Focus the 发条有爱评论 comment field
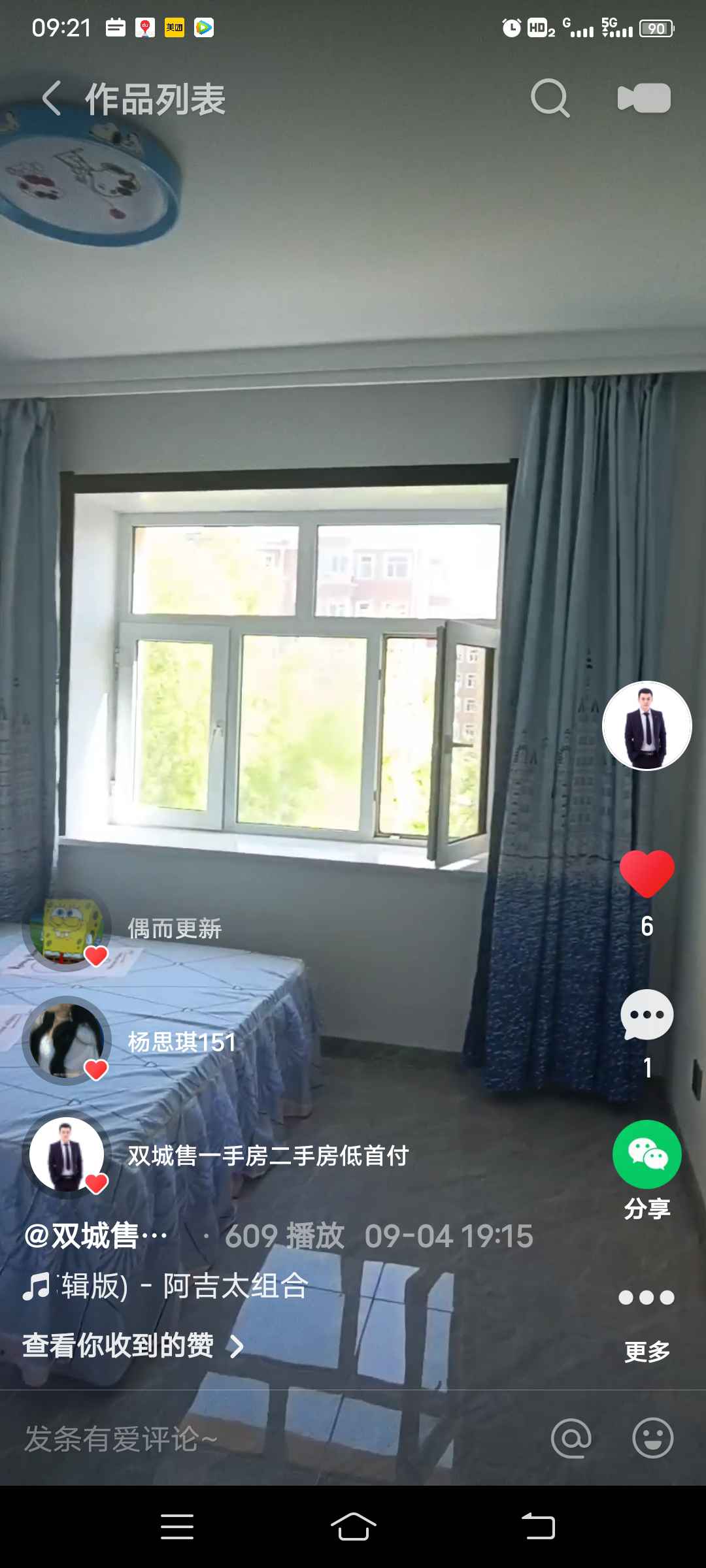The height and width of the screenshot is (1568, 706). coord(261,1439)
